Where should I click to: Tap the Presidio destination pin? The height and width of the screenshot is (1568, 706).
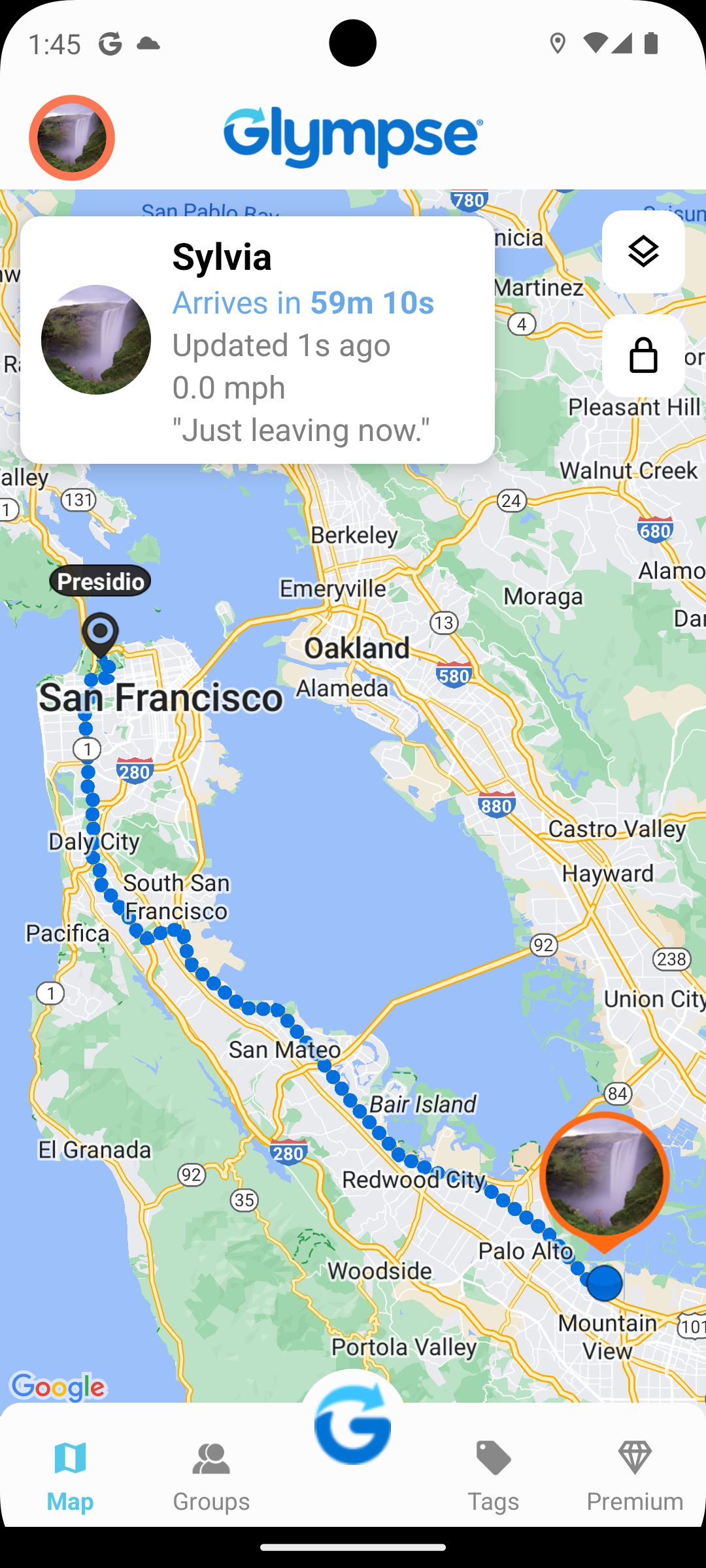100,635
